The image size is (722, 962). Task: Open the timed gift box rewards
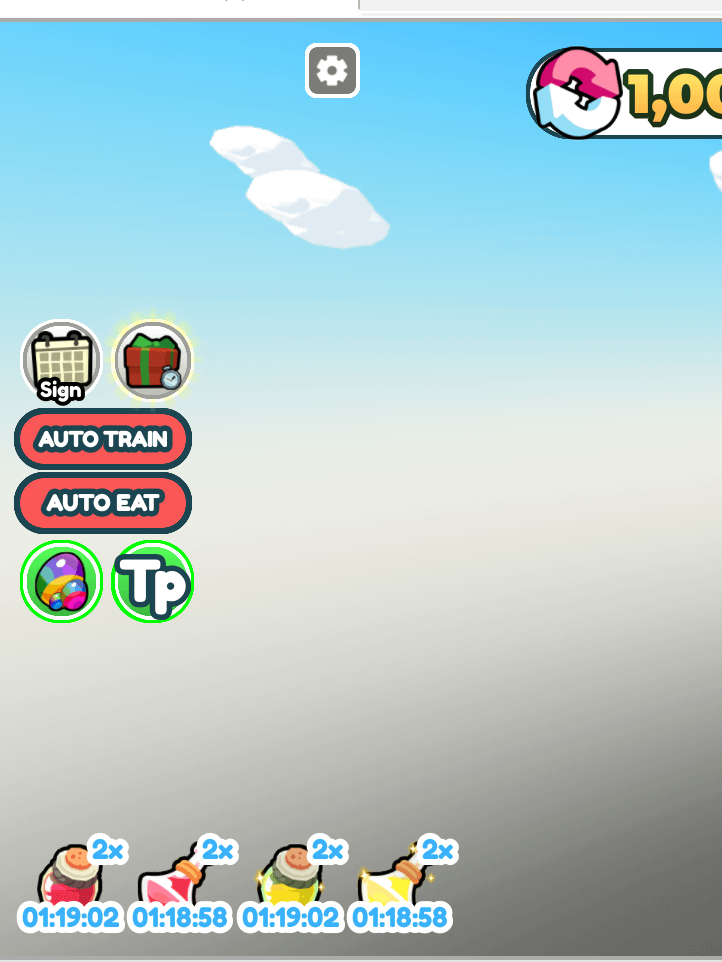click(153, 360)
